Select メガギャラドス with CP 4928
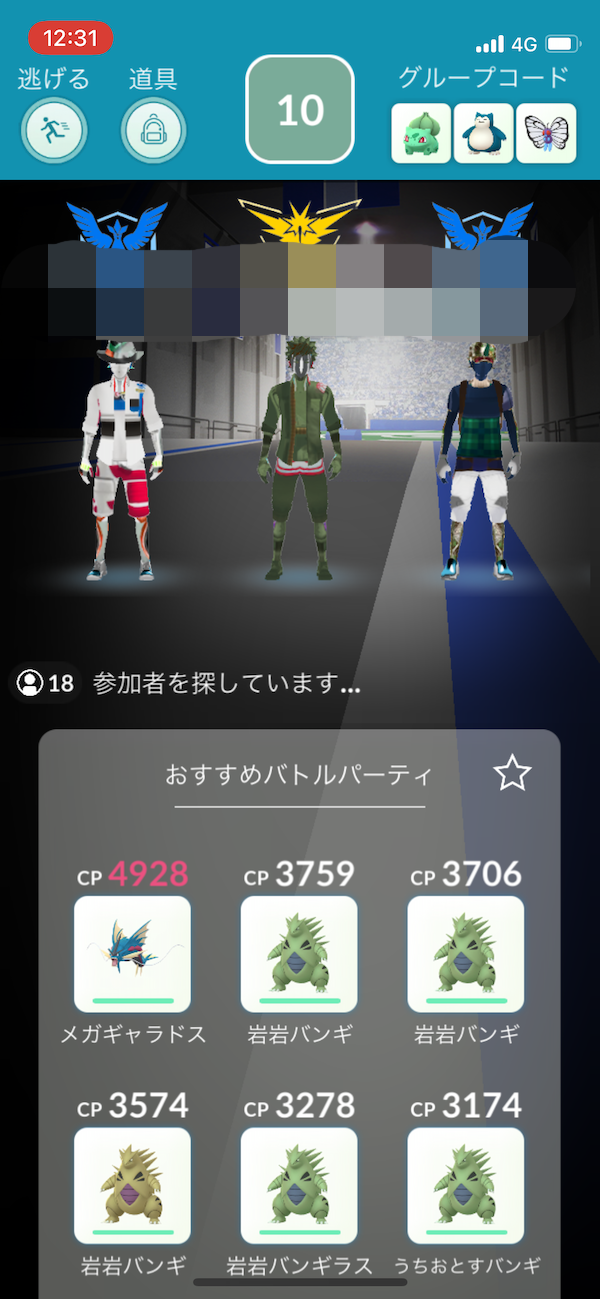 132,954
